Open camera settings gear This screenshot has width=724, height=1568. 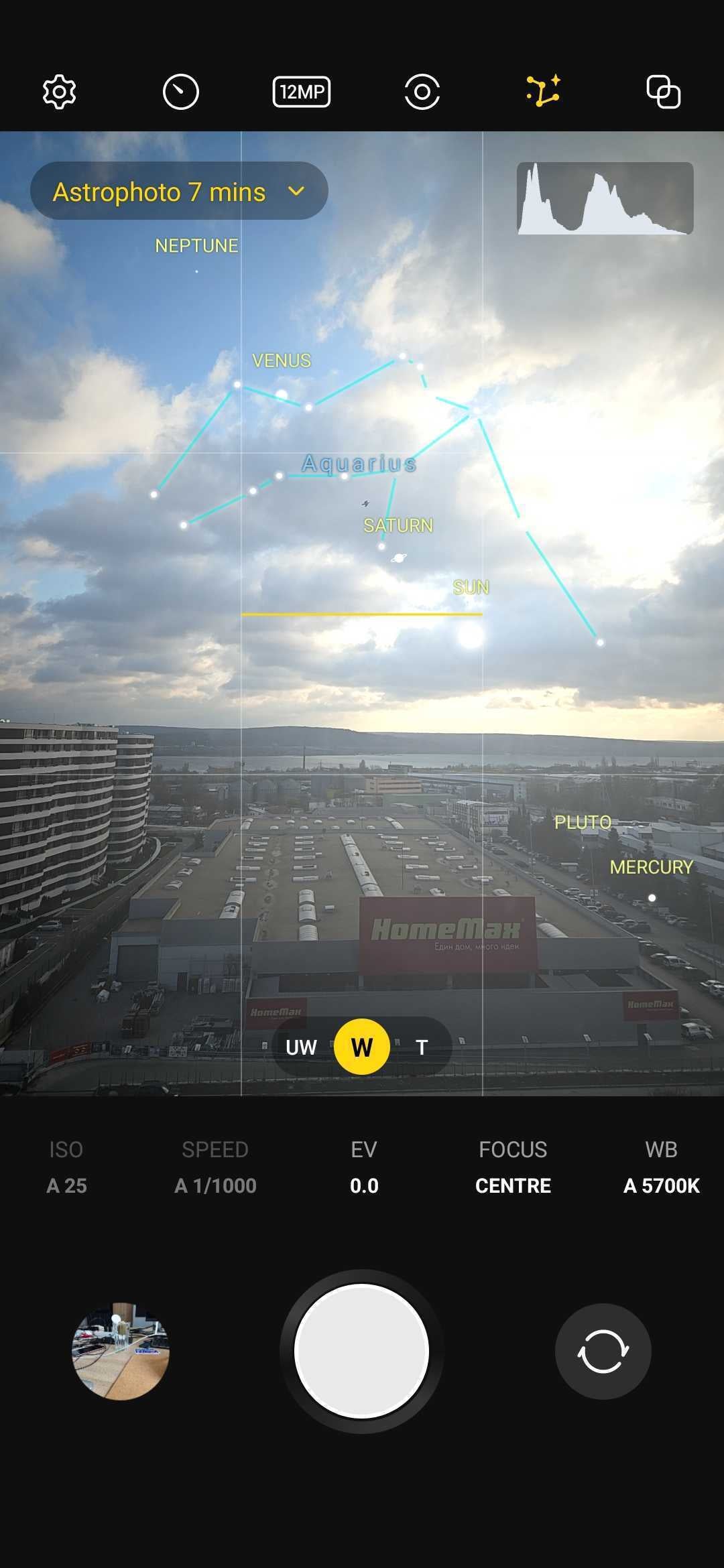pyautogui.click(x=59, y=92)
